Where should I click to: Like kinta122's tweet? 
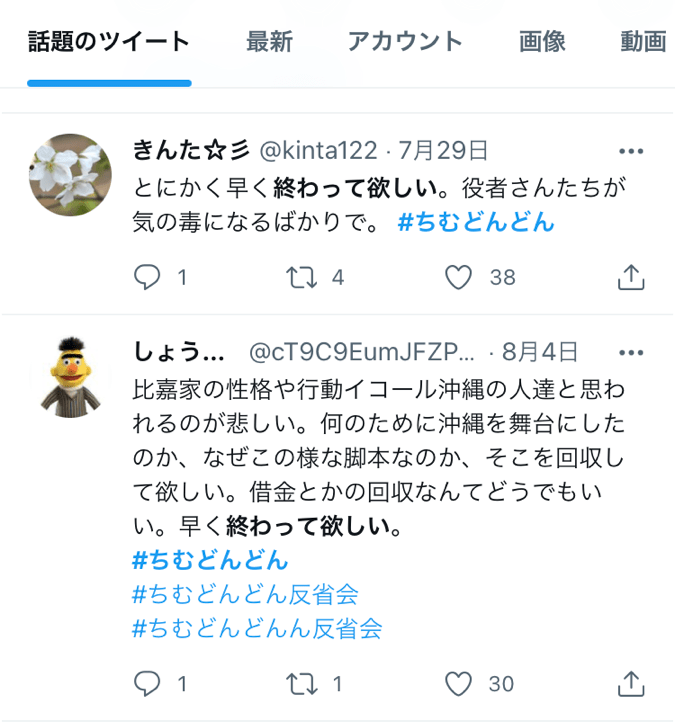pos(458,278)
